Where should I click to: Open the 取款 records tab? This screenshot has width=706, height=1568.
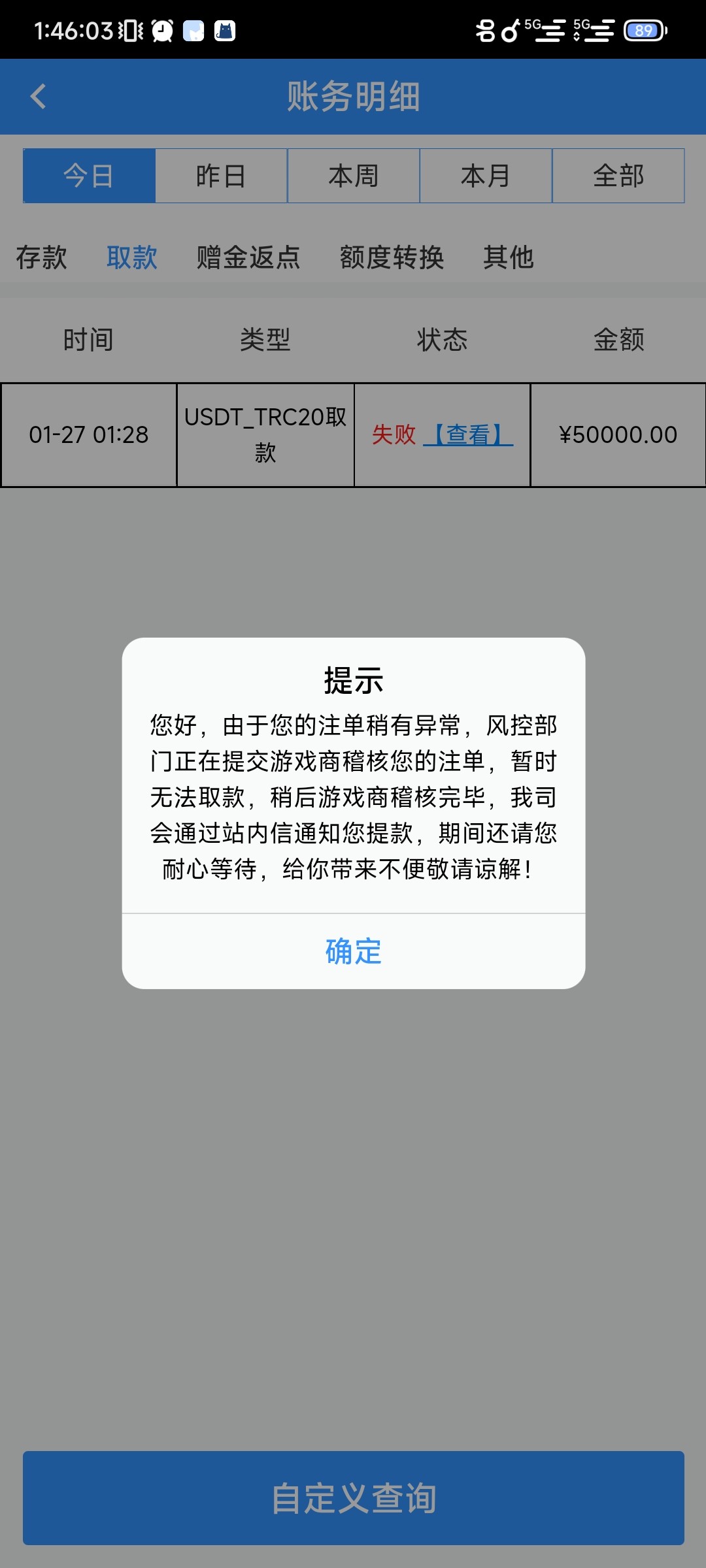click(x=132, y=257)
